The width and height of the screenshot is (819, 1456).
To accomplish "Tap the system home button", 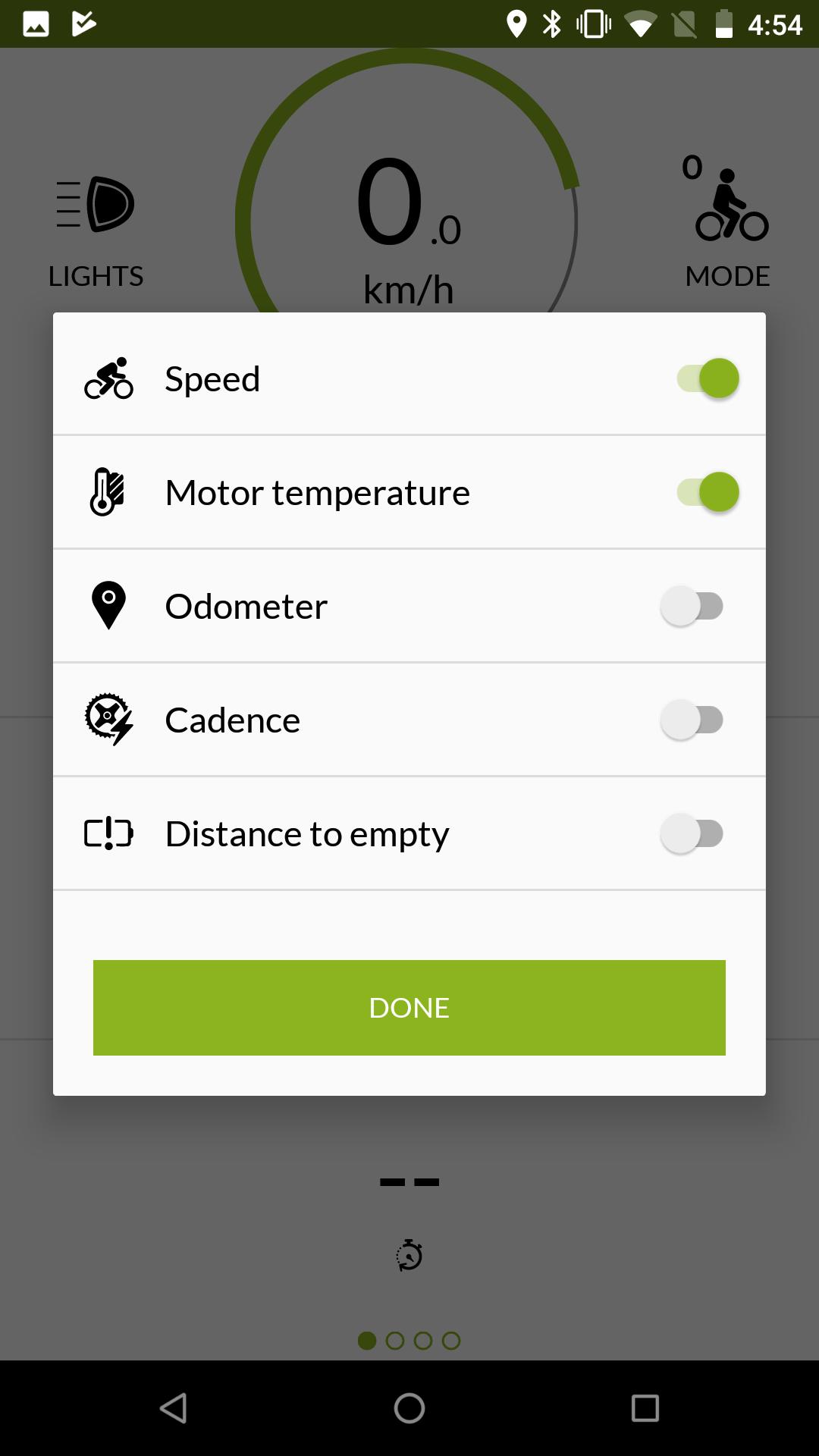I will pos(409,1408).
